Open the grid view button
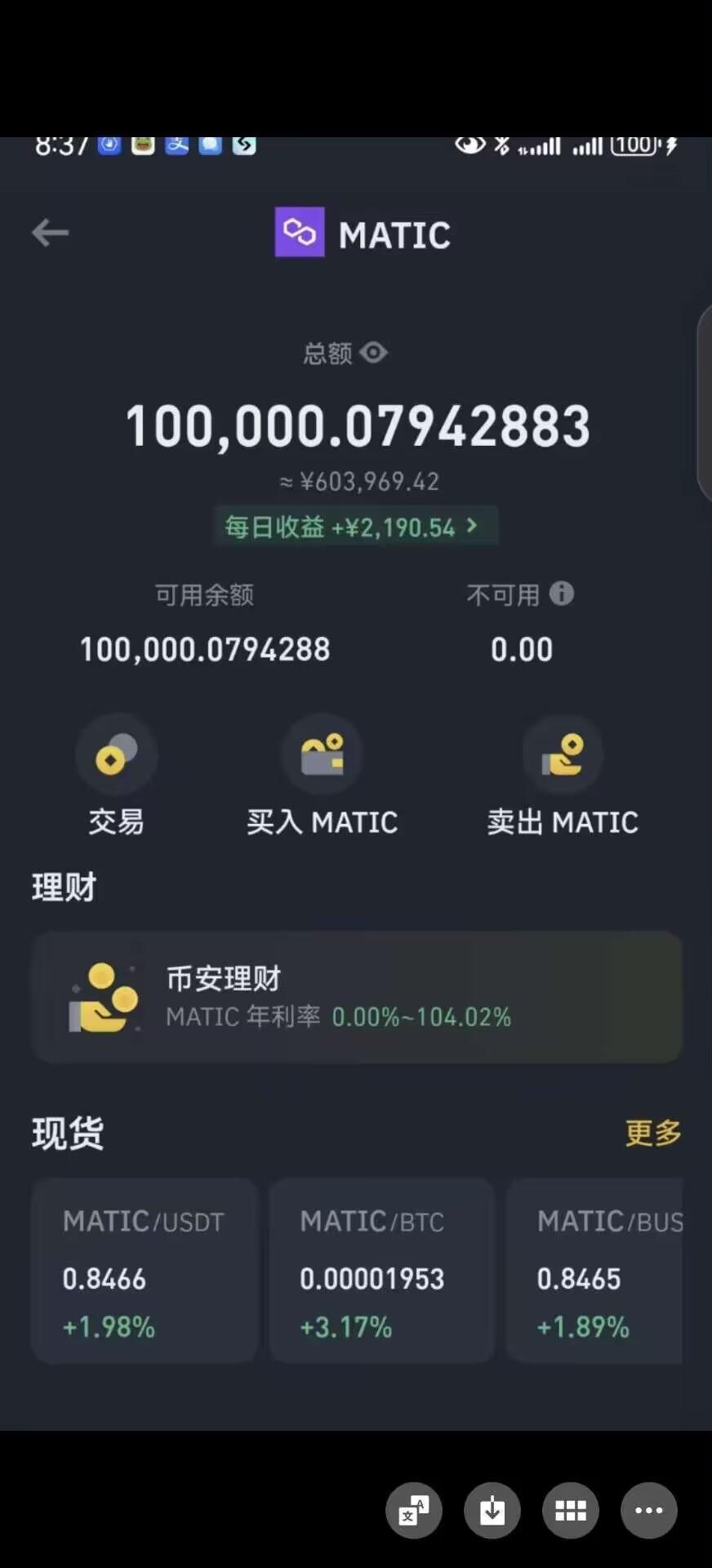Screen dimensions: 712x1568 tap(571, 1510)
